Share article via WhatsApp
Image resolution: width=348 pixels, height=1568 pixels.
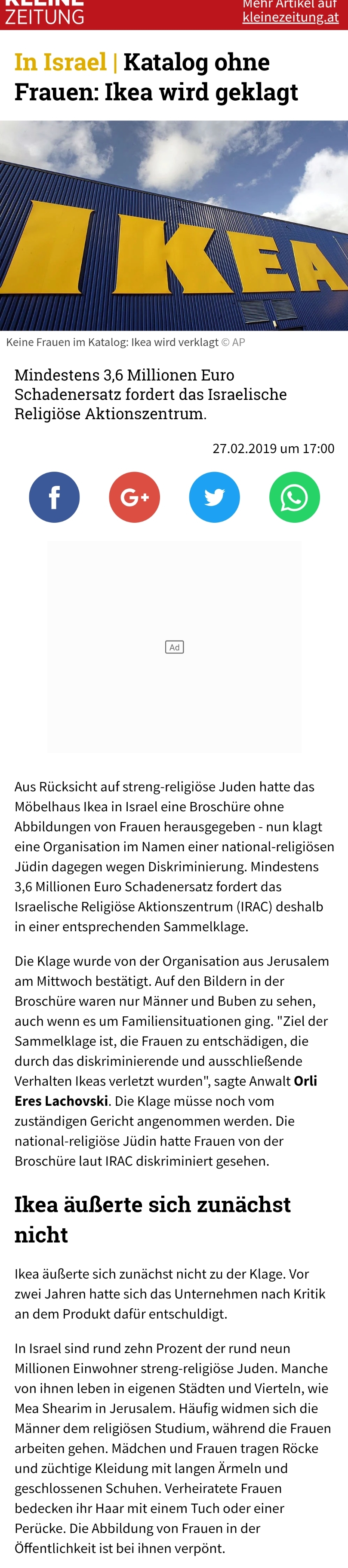tap(295, 497)
